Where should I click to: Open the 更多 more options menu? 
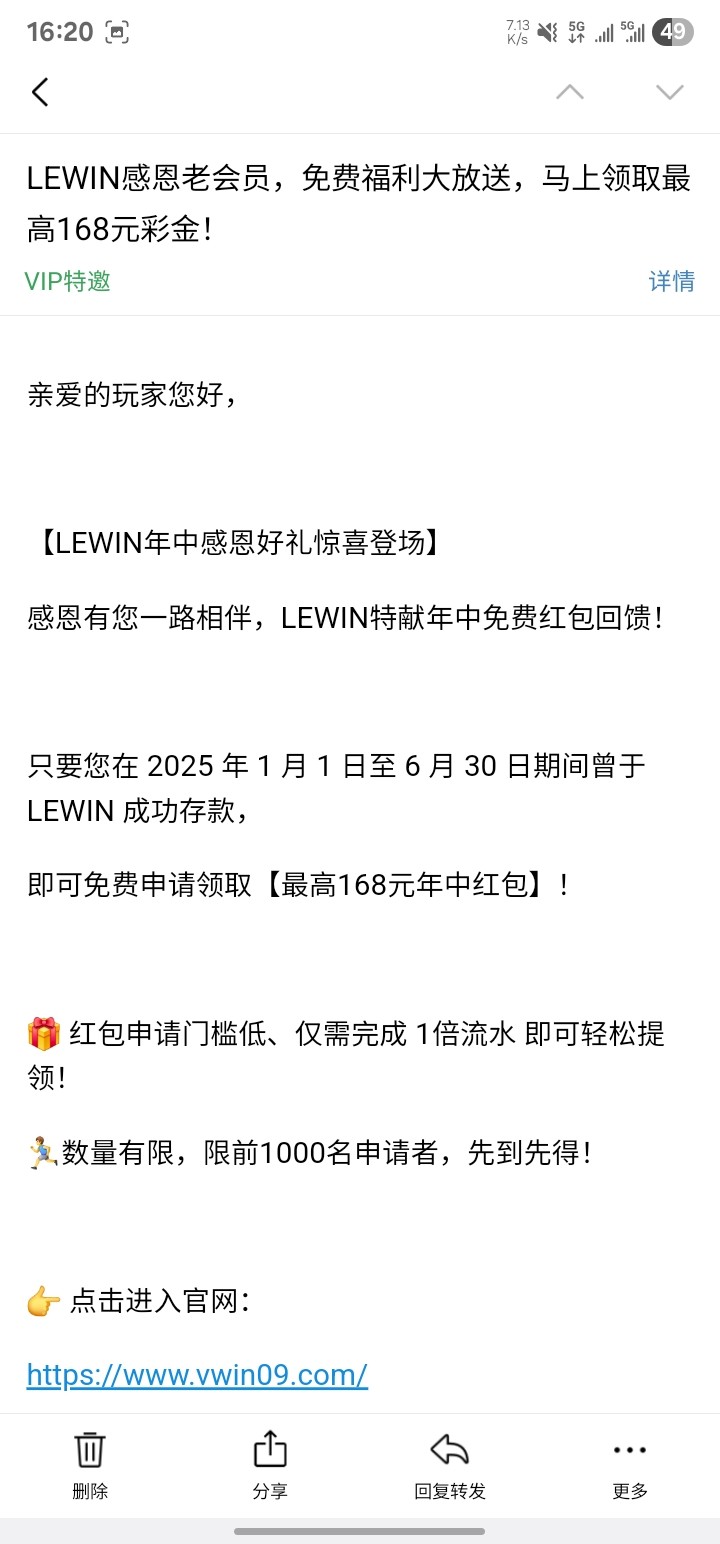click(630, 1464)
